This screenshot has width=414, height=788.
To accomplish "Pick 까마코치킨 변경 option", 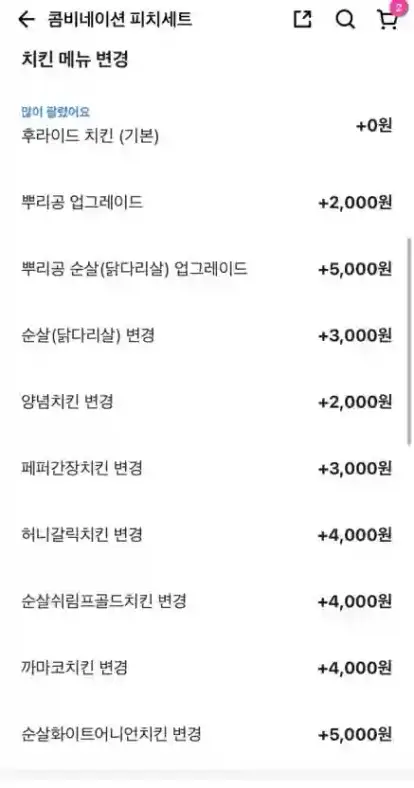I will click(x=207, y=668).
